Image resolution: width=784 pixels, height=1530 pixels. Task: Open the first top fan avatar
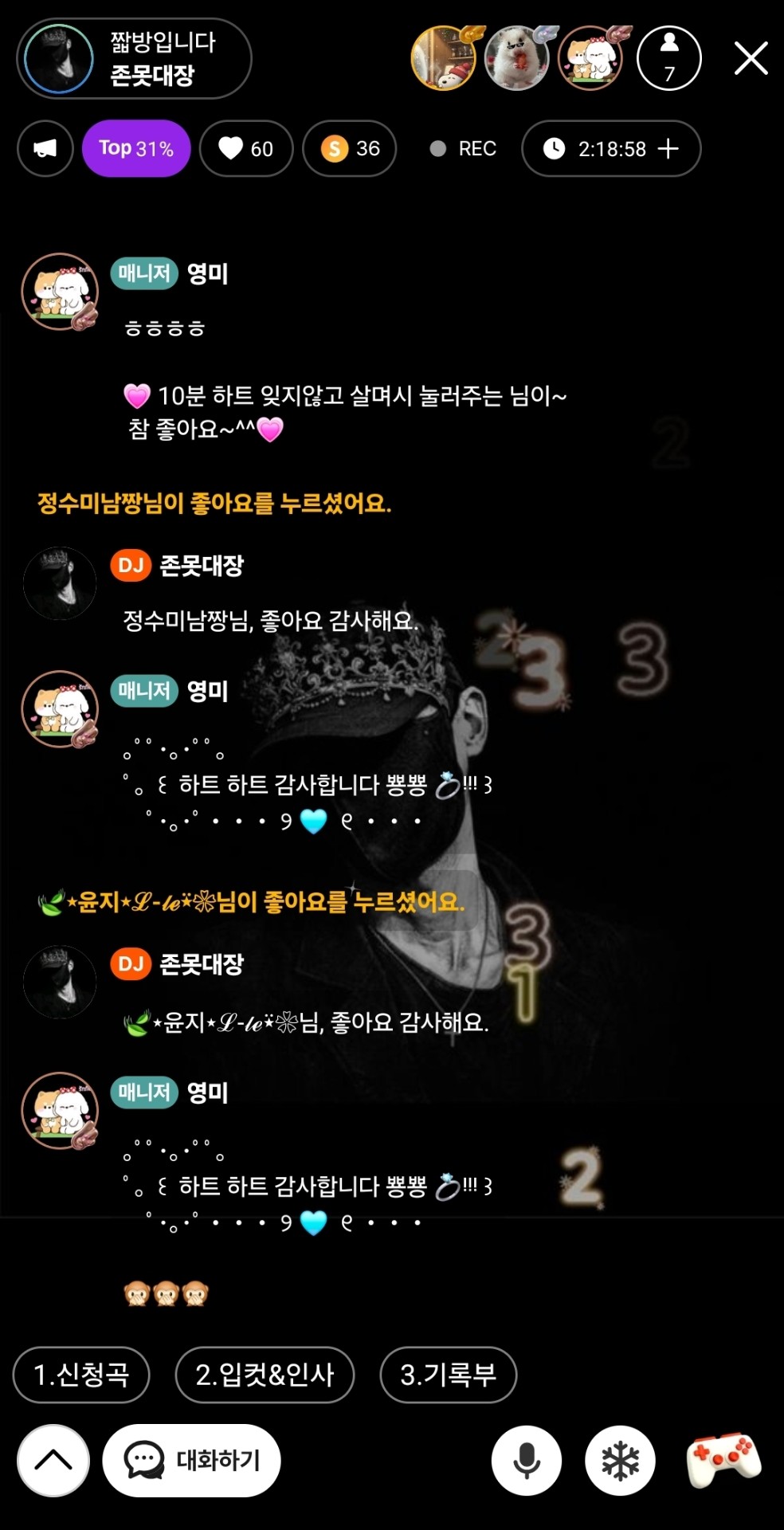click(x=443, y=59)
